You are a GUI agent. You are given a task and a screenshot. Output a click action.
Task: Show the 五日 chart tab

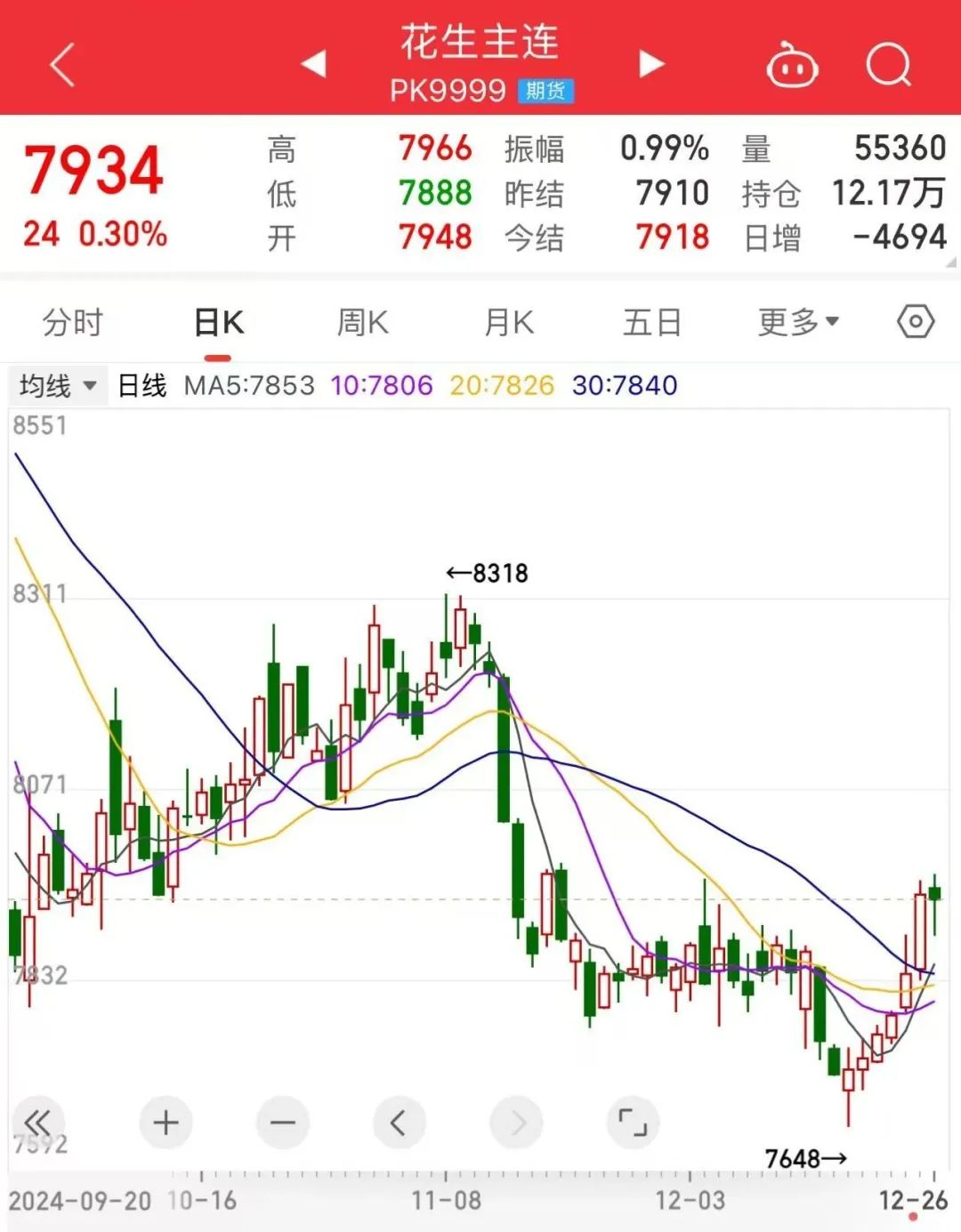tap(652, 322)
